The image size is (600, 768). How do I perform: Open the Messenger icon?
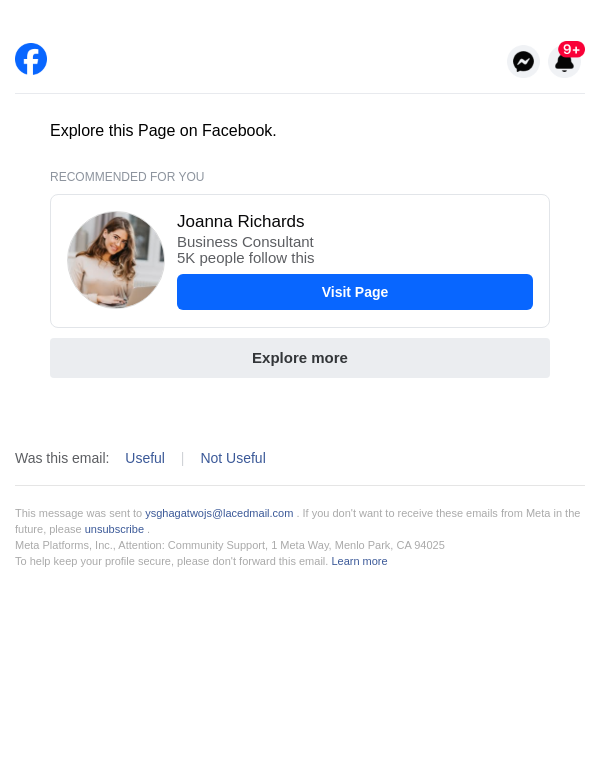(x=523, y=62)
